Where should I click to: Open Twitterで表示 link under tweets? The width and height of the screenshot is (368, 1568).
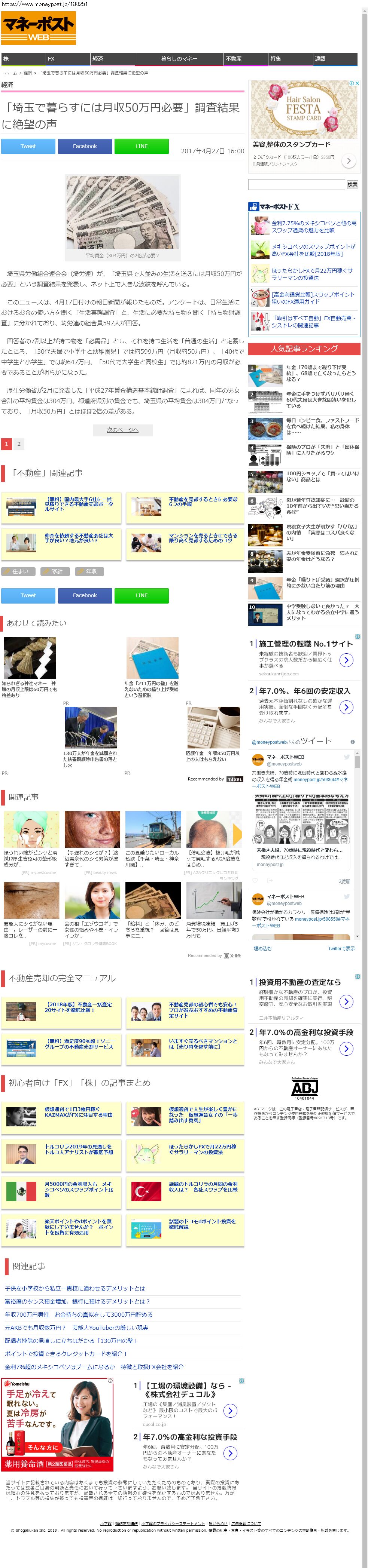pos(341,948)
